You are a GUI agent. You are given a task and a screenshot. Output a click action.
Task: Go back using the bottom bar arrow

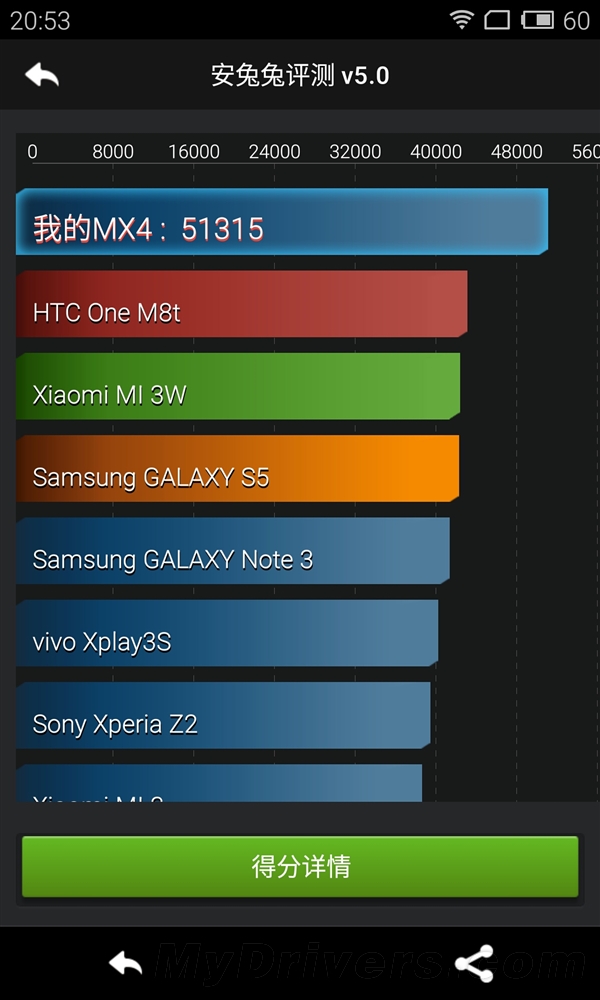126,963
